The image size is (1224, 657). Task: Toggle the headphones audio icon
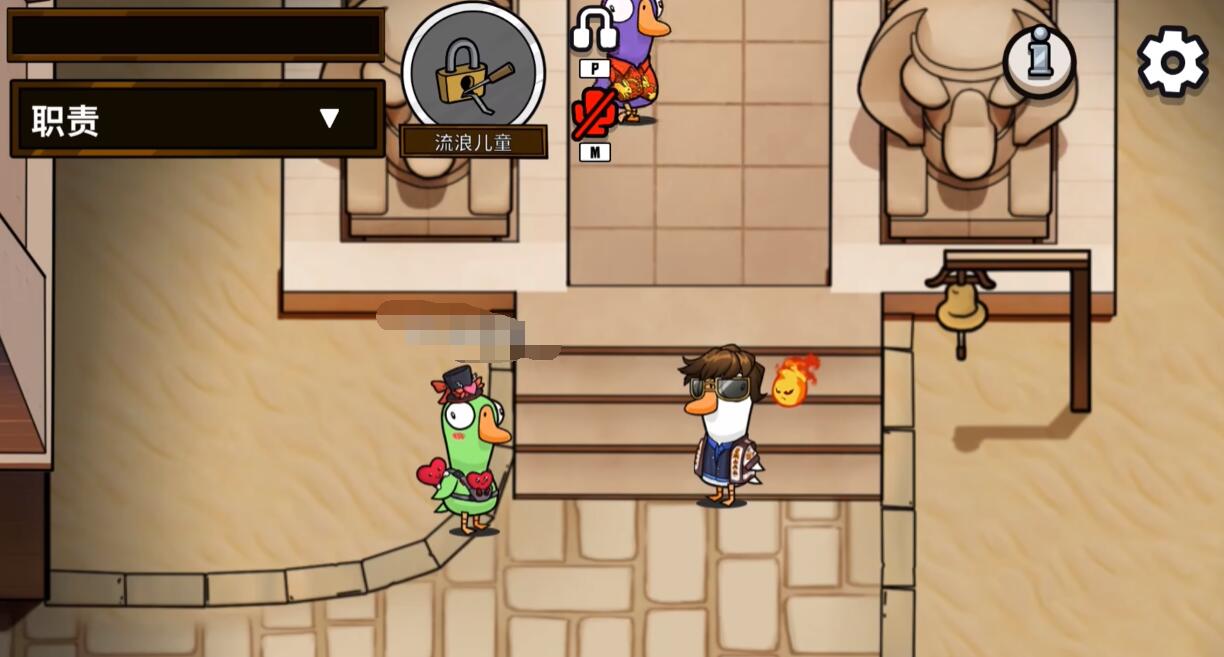594,30
